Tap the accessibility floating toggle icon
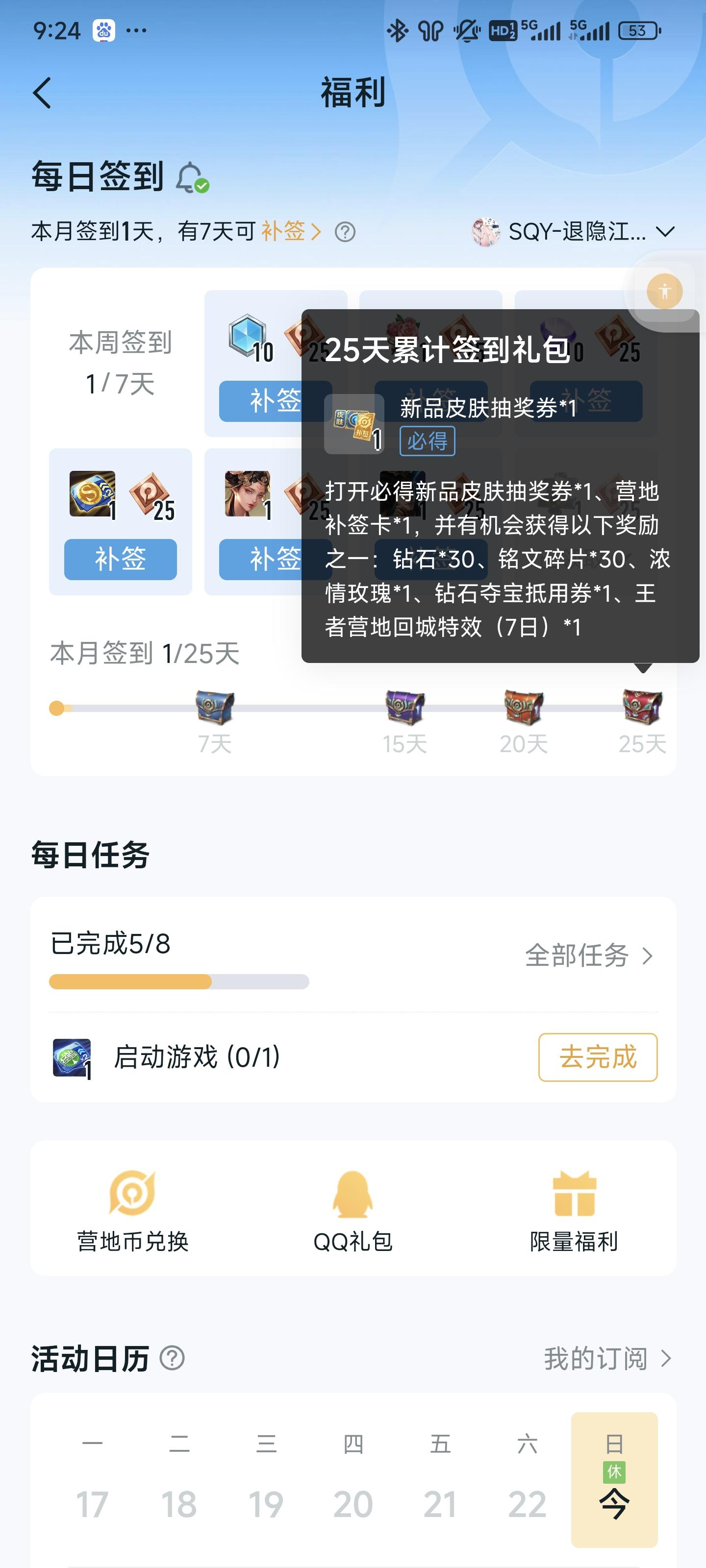Viewport: 706px width, 1568px height. 664,291
